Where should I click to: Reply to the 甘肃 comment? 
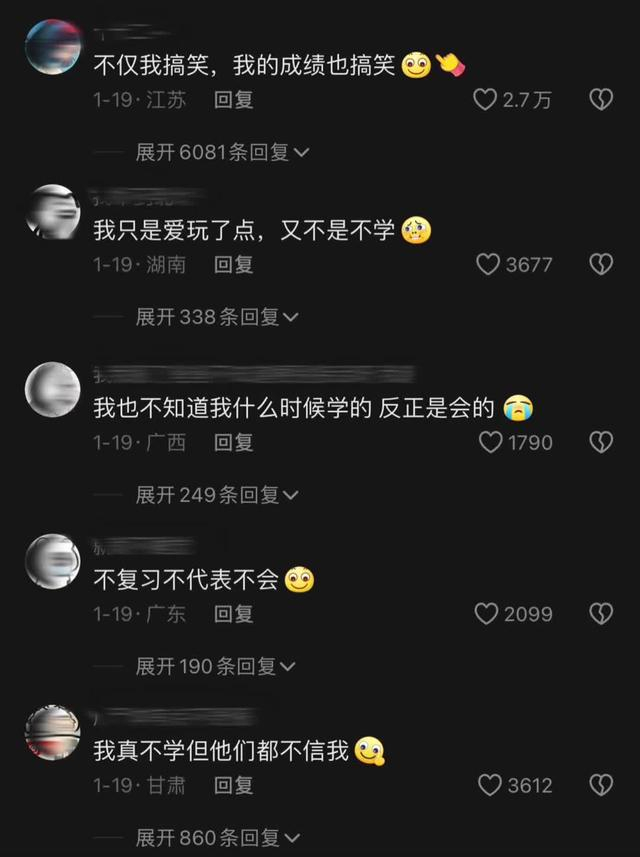pos(234,786)
